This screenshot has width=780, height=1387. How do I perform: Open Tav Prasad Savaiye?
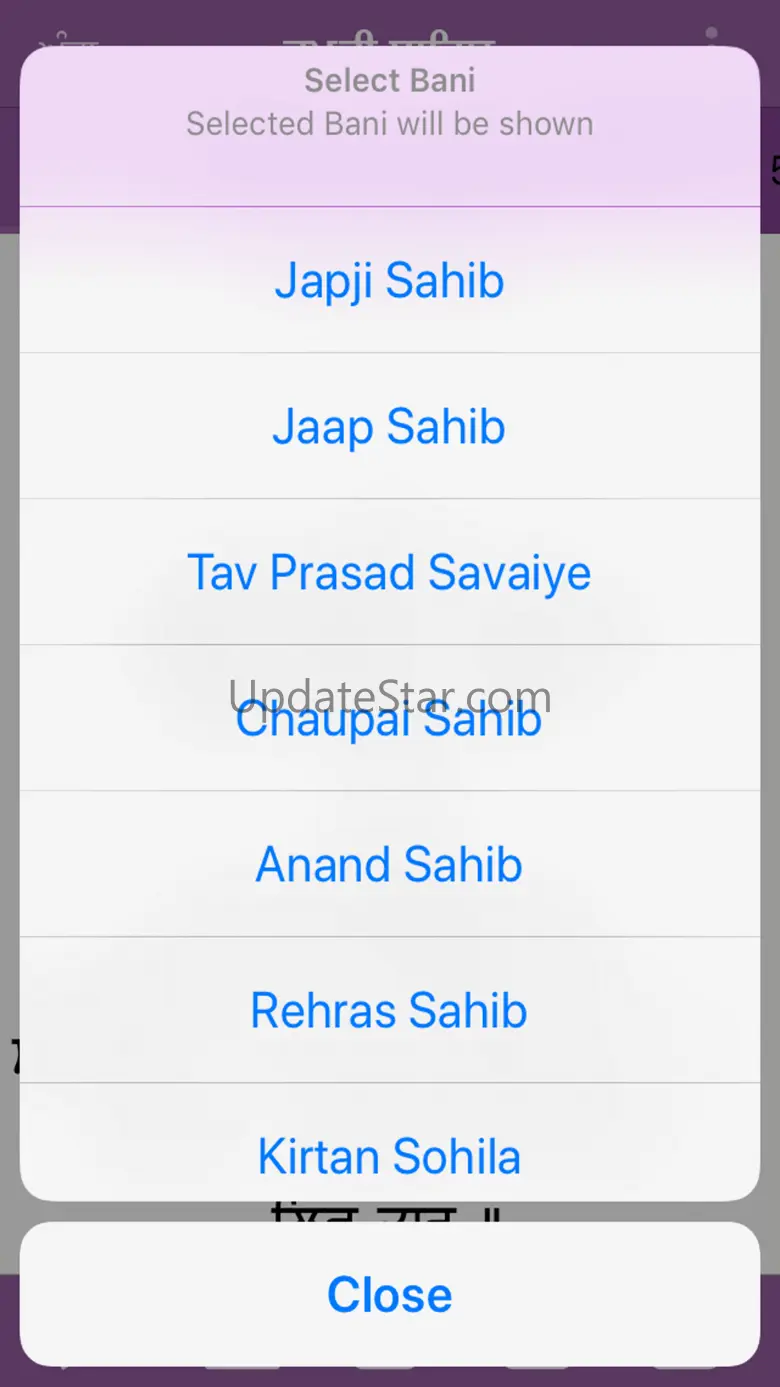pyautogui.click(x=389, y=573)
